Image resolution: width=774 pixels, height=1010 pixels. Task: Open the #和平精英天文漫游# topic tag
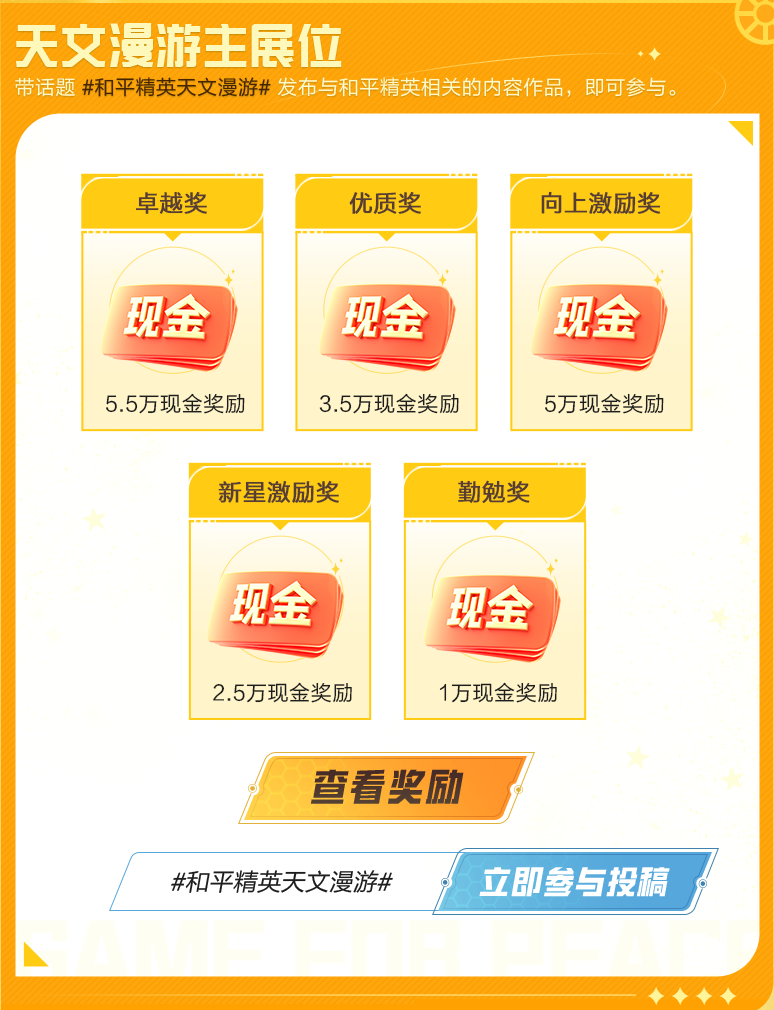[281, 882]
